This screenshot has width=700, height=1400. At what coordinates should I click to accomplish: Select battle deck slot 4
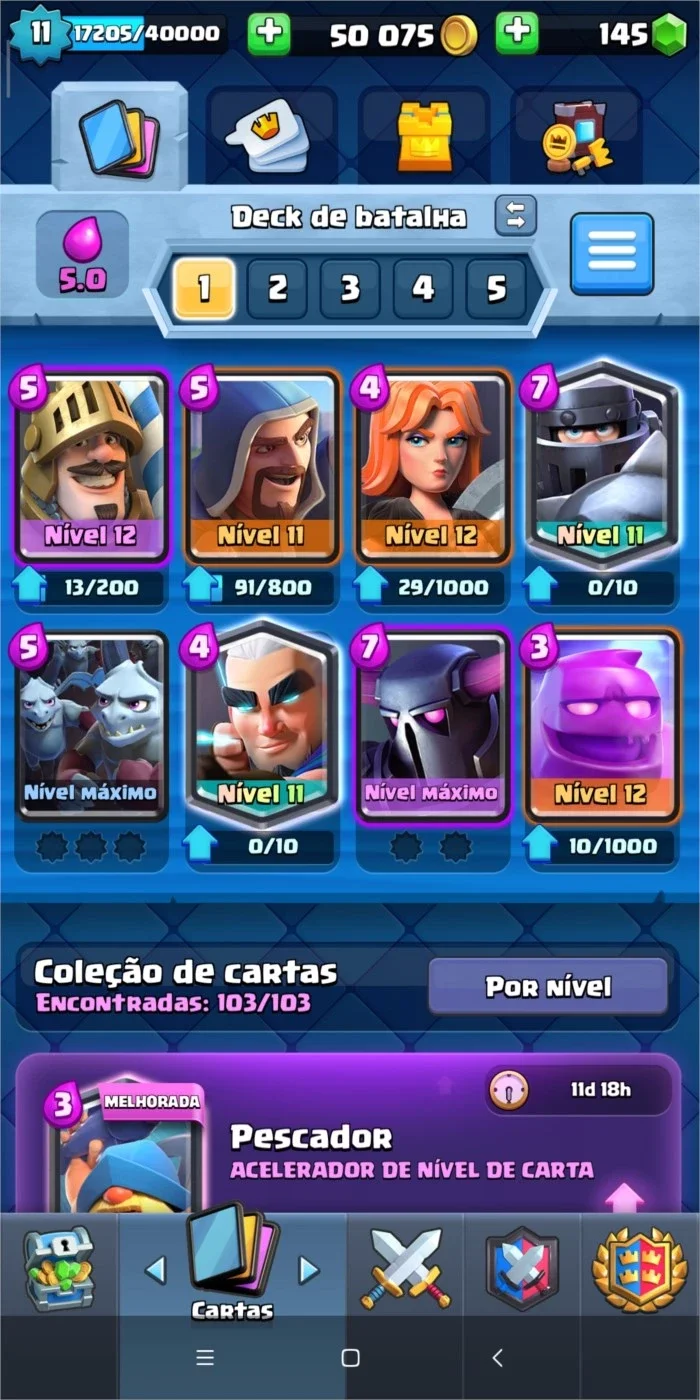[423, 289]
